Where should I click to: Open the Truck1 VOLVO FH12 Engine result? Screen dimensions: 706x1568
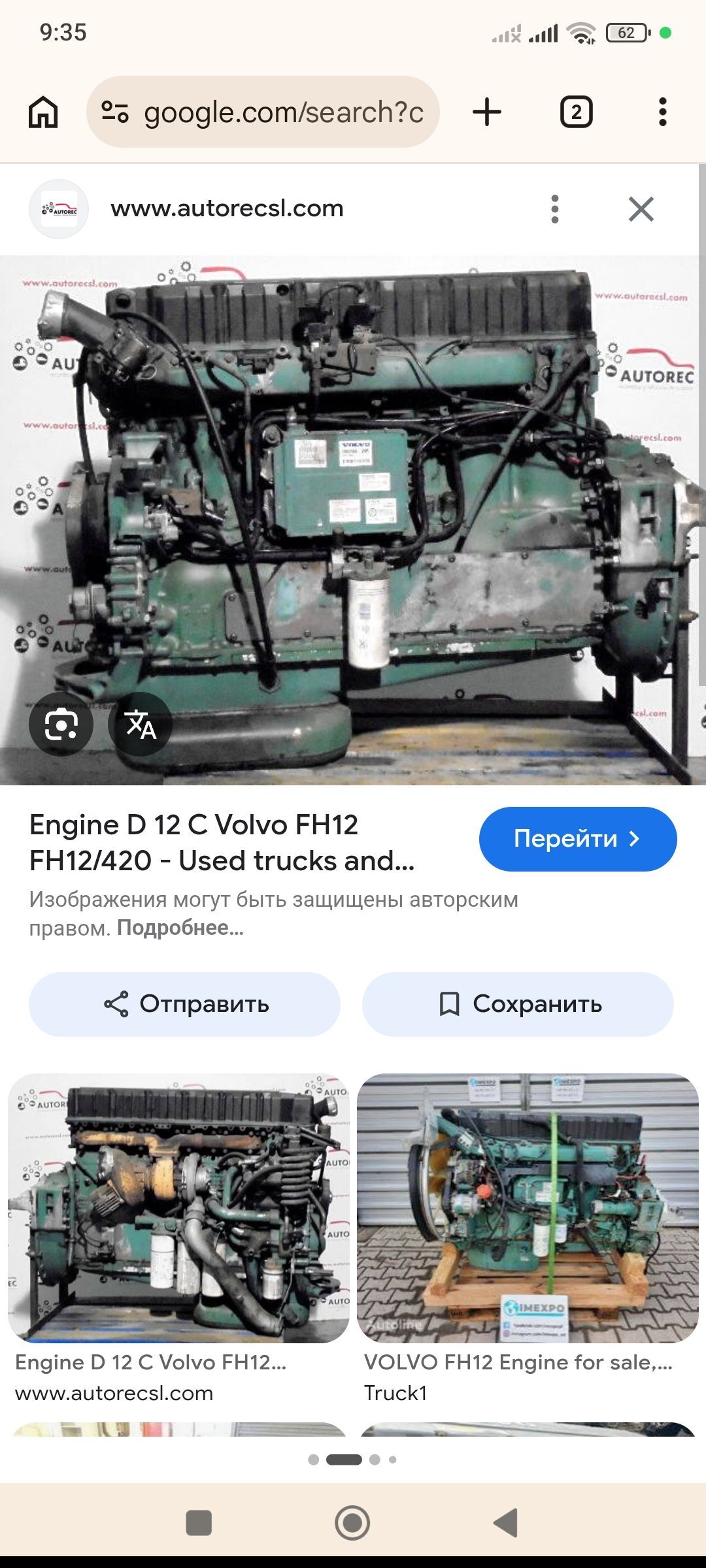click(x=528, y=1209)
